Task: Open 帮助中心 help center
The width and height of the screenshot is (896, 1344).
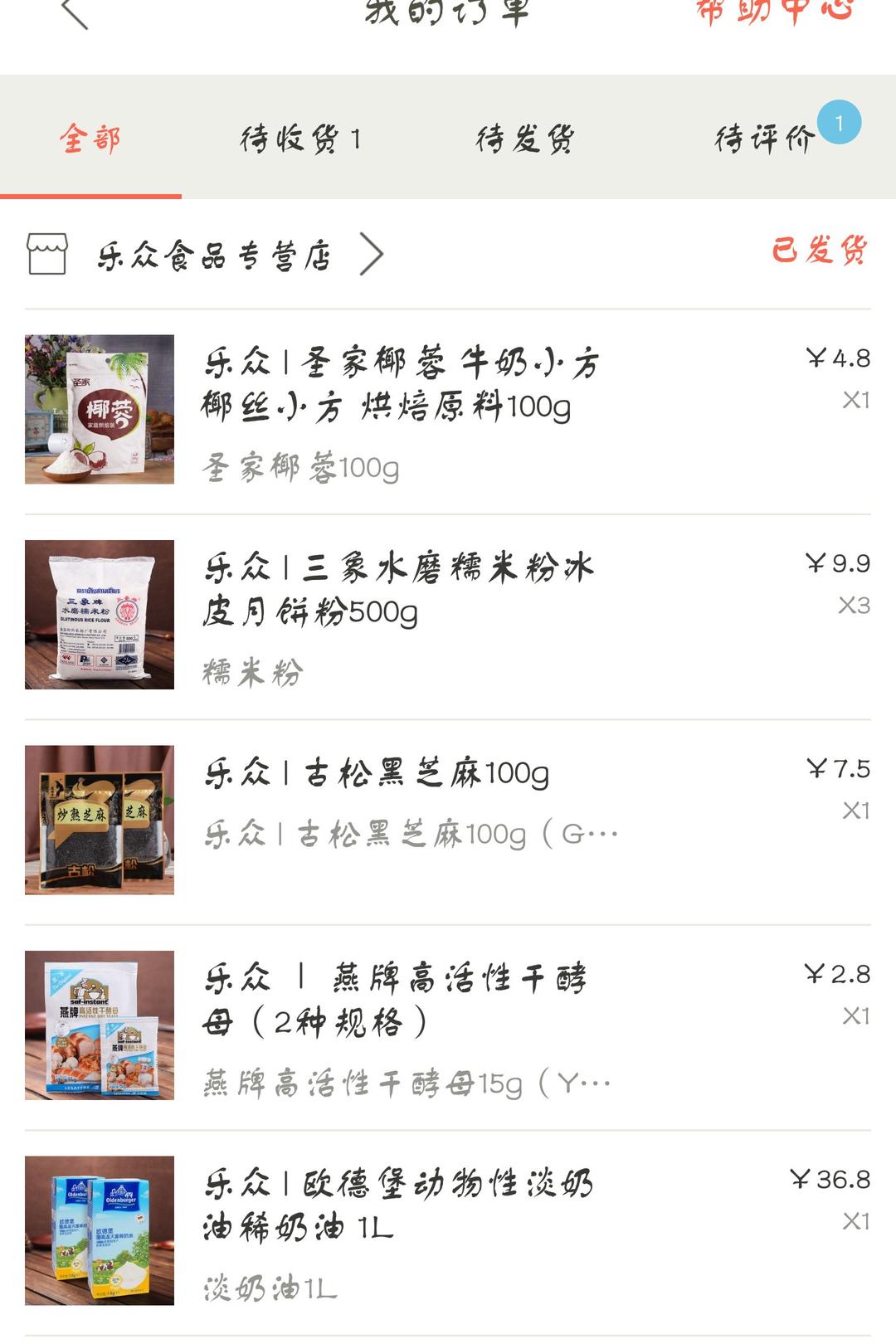Action: [x=776, y=12]
